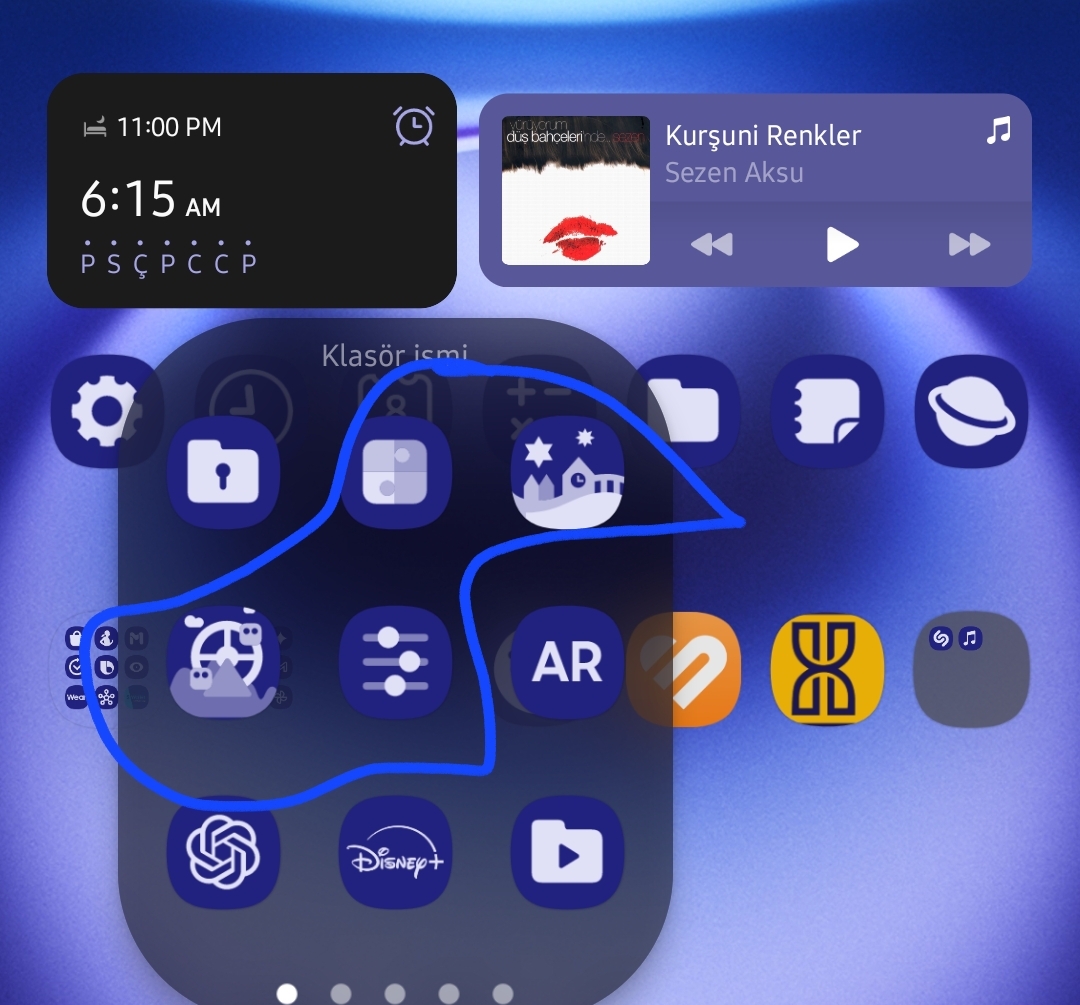1080x1005 pixels.
Task: Open the Secure Folder app
Action: (x=223, y=474)
